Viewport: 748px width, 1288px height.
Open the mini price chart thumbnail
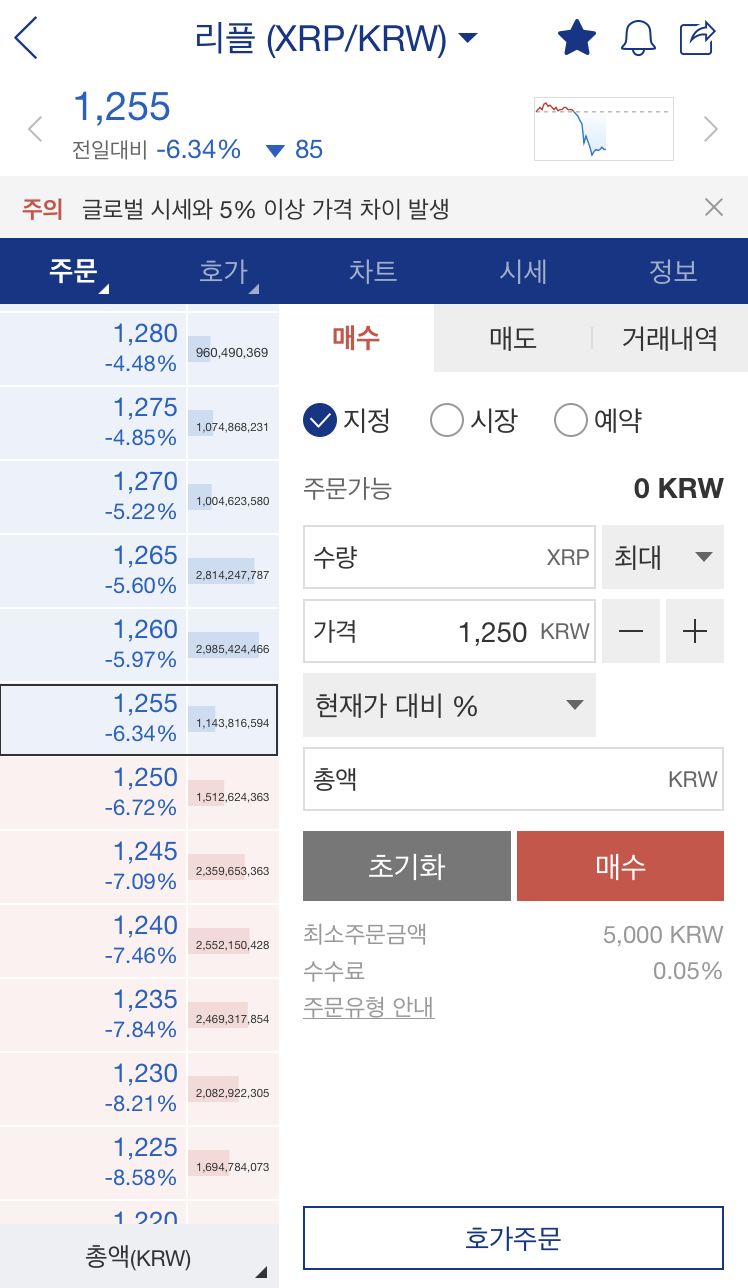click(x=603, y=128)
